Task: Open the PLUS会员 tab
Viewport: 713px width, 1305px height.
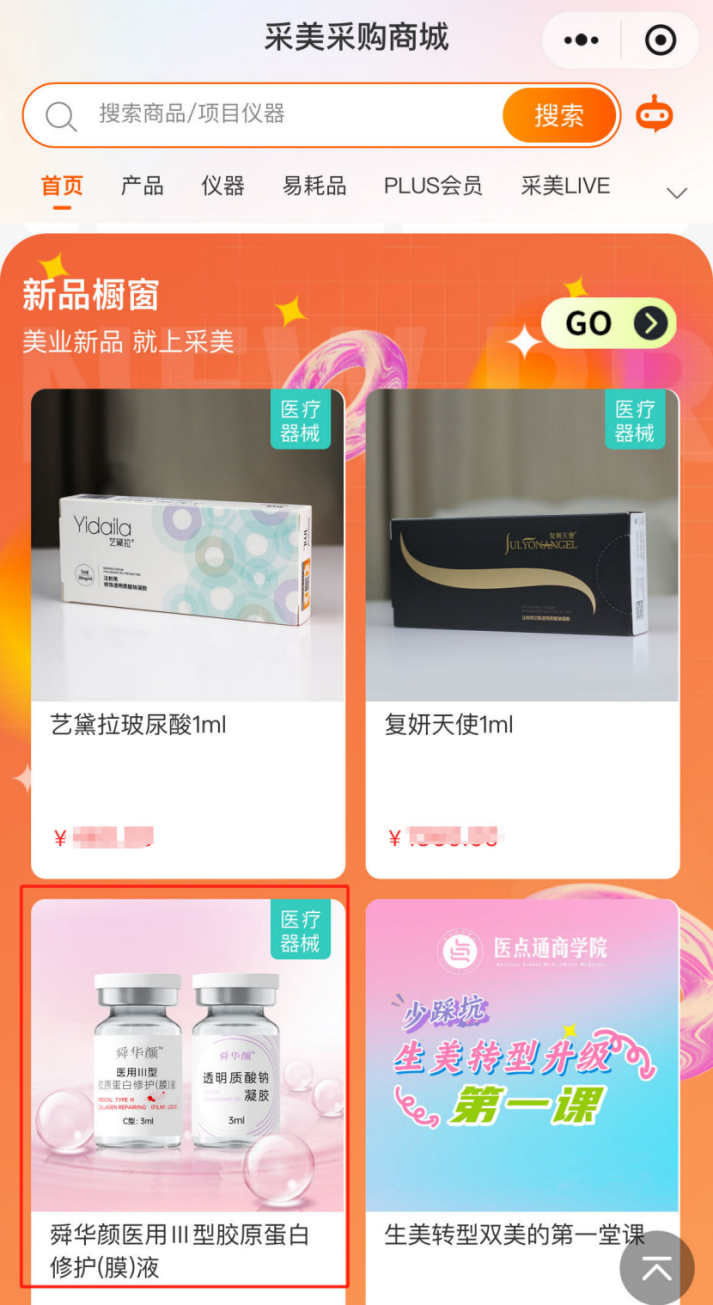Action: [433, 186]
